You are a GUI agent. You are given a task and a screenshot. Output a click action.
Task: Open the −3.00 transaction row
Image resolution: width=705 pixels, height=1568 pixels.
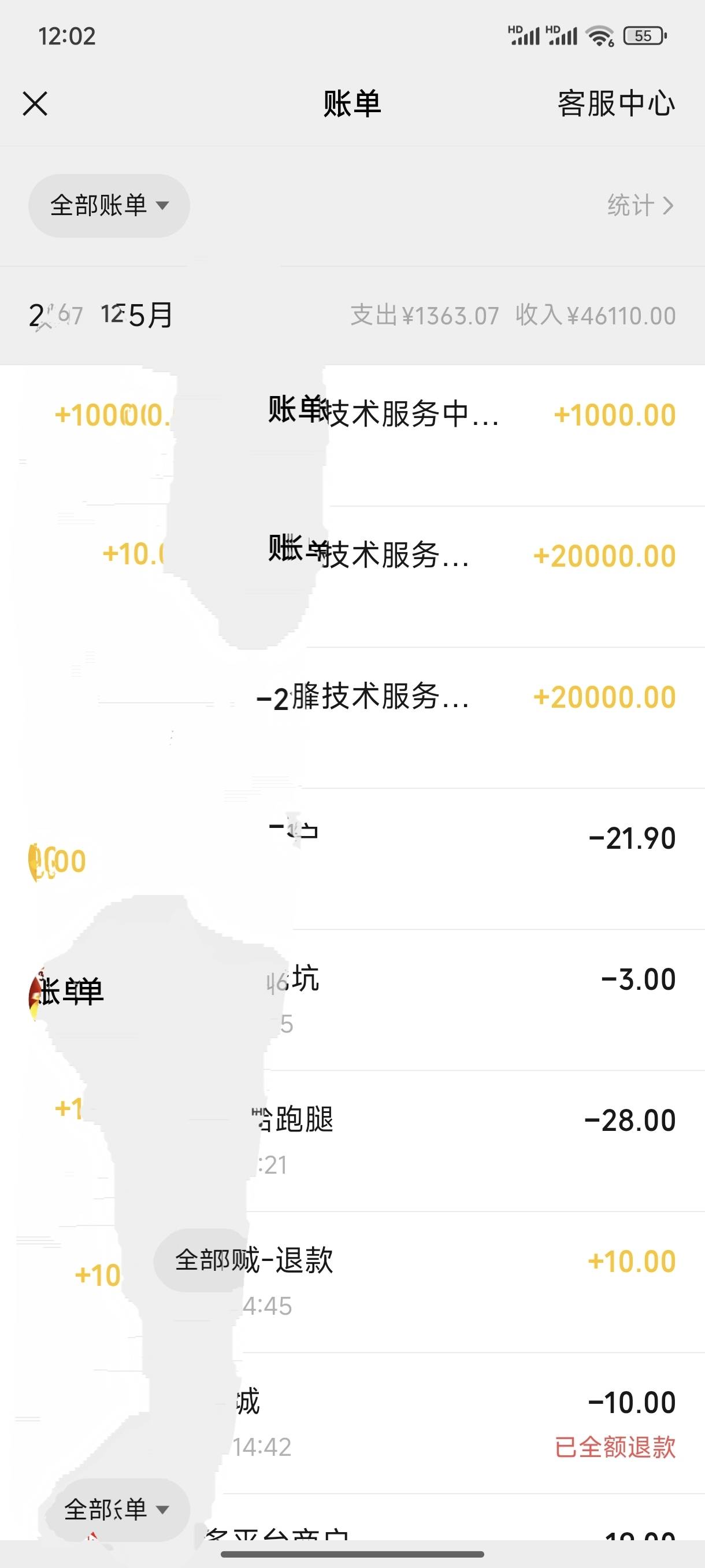(x=353, y=1000)
